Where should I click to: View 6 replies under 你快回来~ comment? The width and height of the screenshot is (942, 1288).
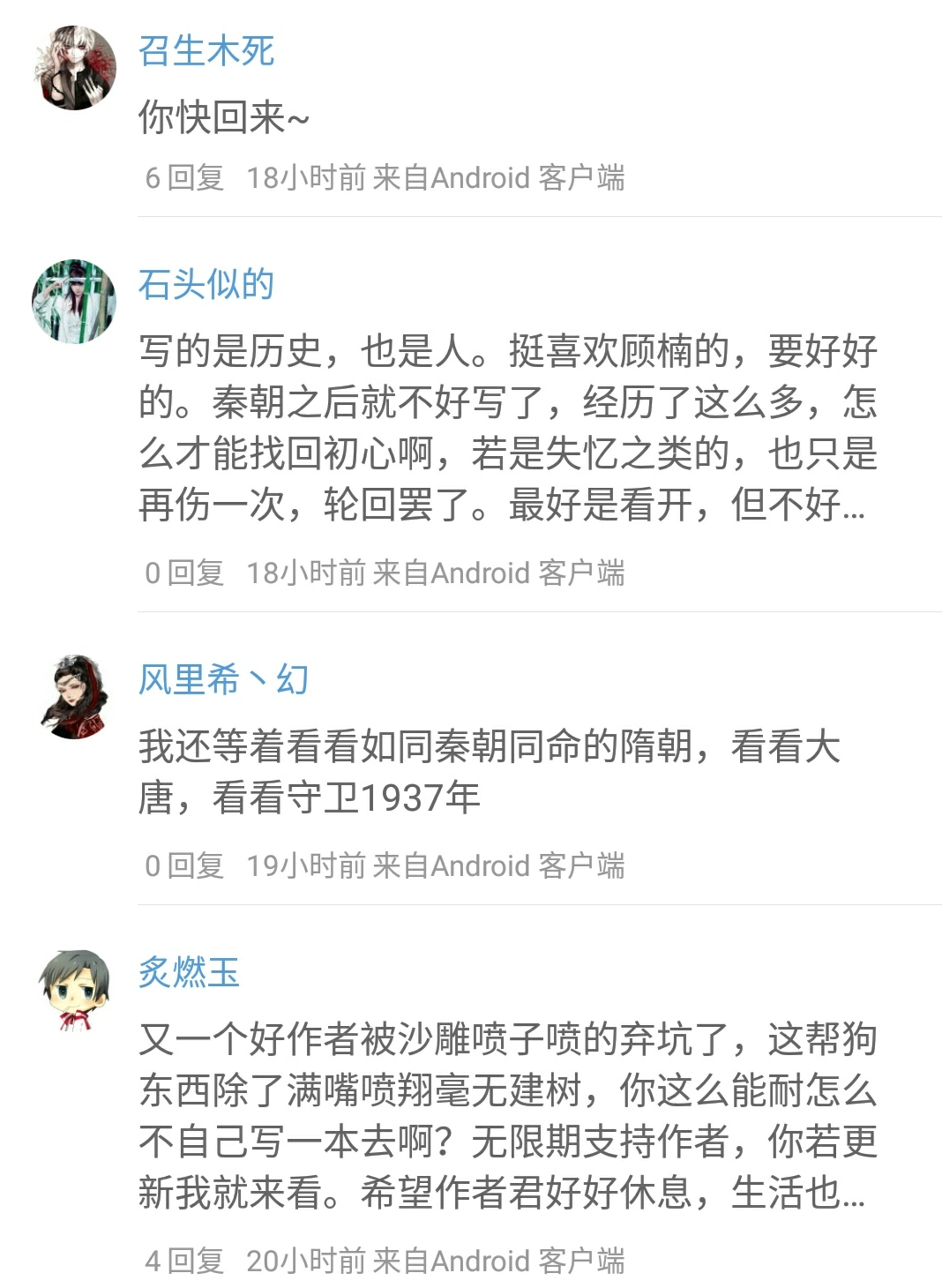pos(184,178)
